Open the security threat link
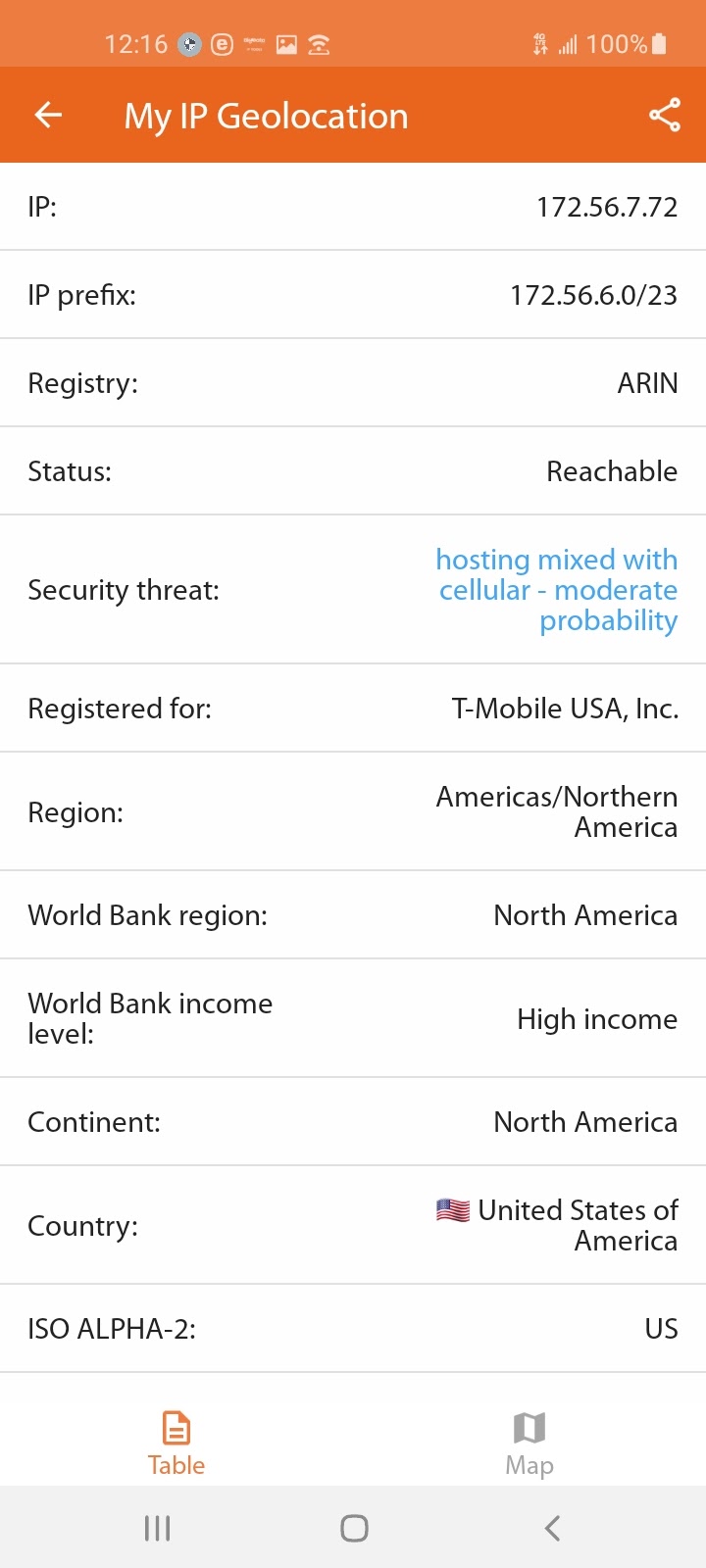Viewport: 706px width, 1568px height. 557,590
